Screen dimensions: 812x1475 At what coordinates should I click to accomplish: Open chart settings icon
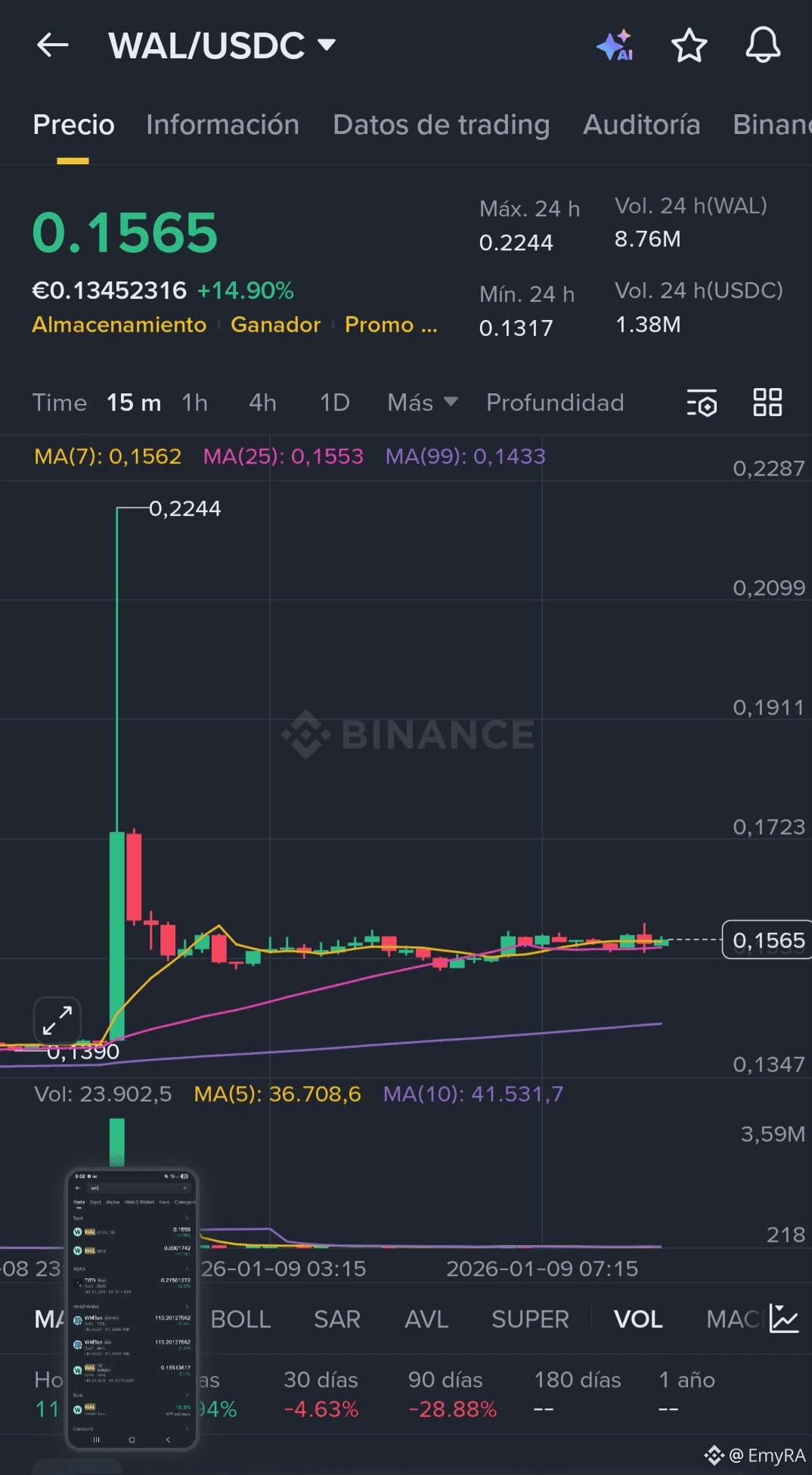pos(702,402)
